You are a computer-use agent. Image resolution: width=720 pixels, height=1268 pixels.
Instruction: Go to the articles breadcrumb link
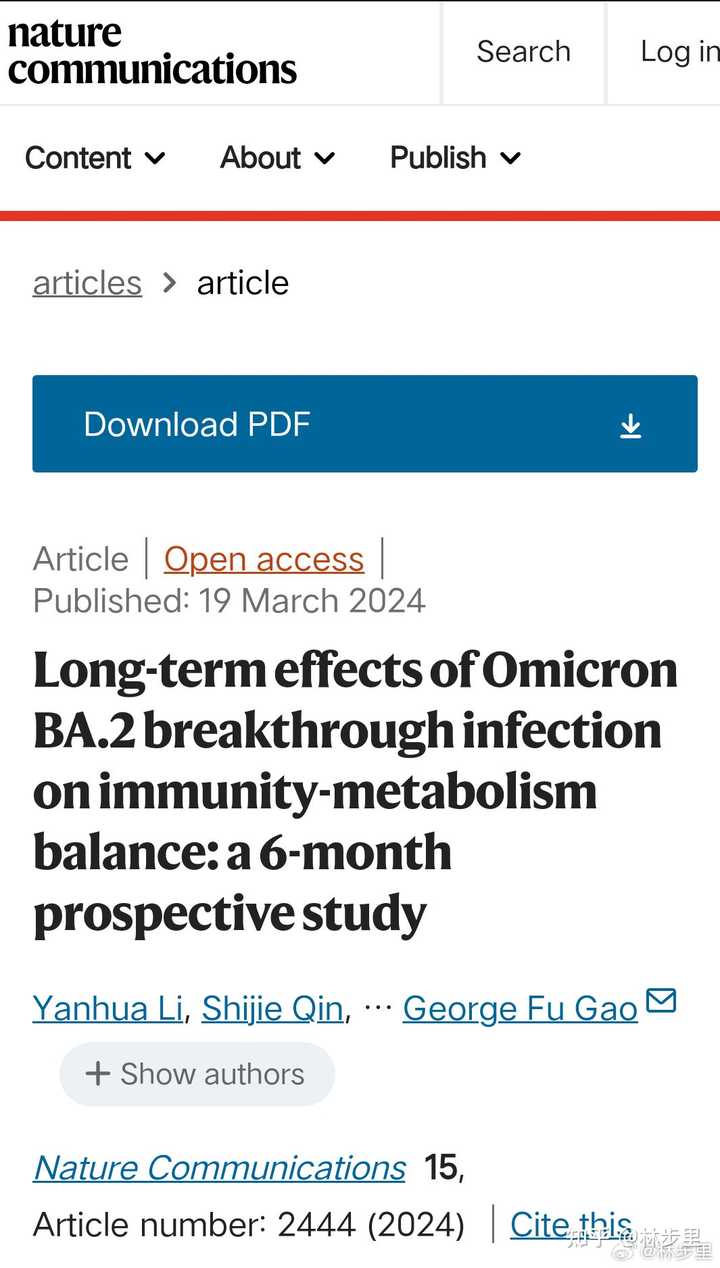pos(87,283)
